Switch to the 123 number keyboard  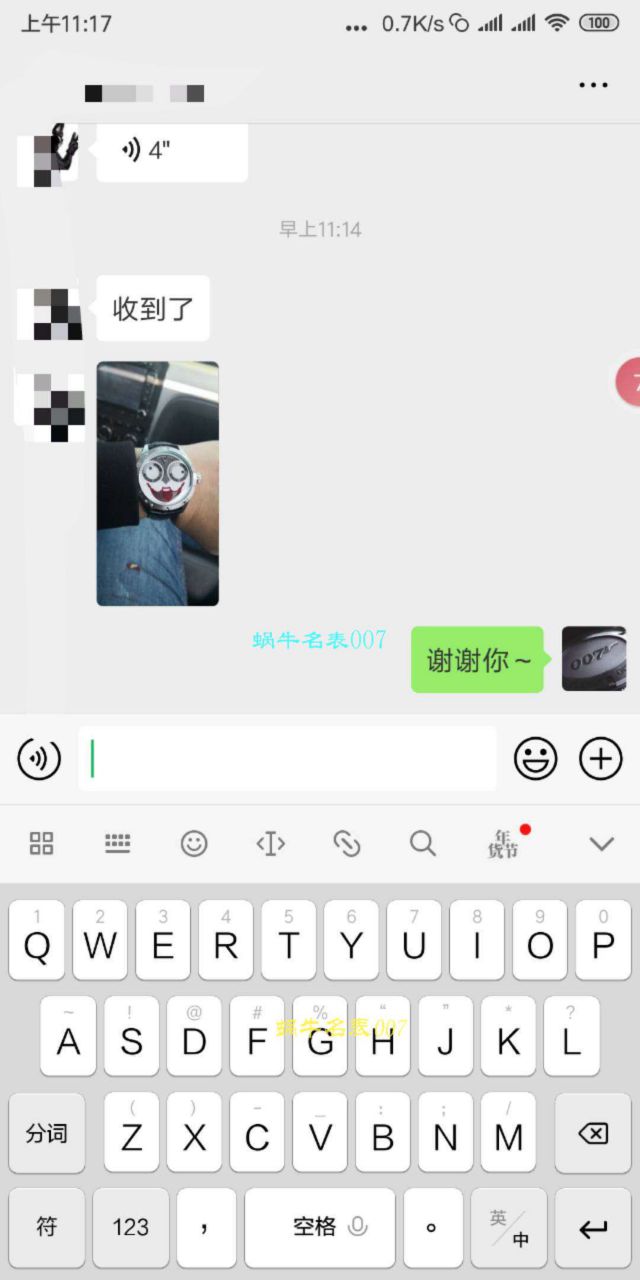point(131,1228)
